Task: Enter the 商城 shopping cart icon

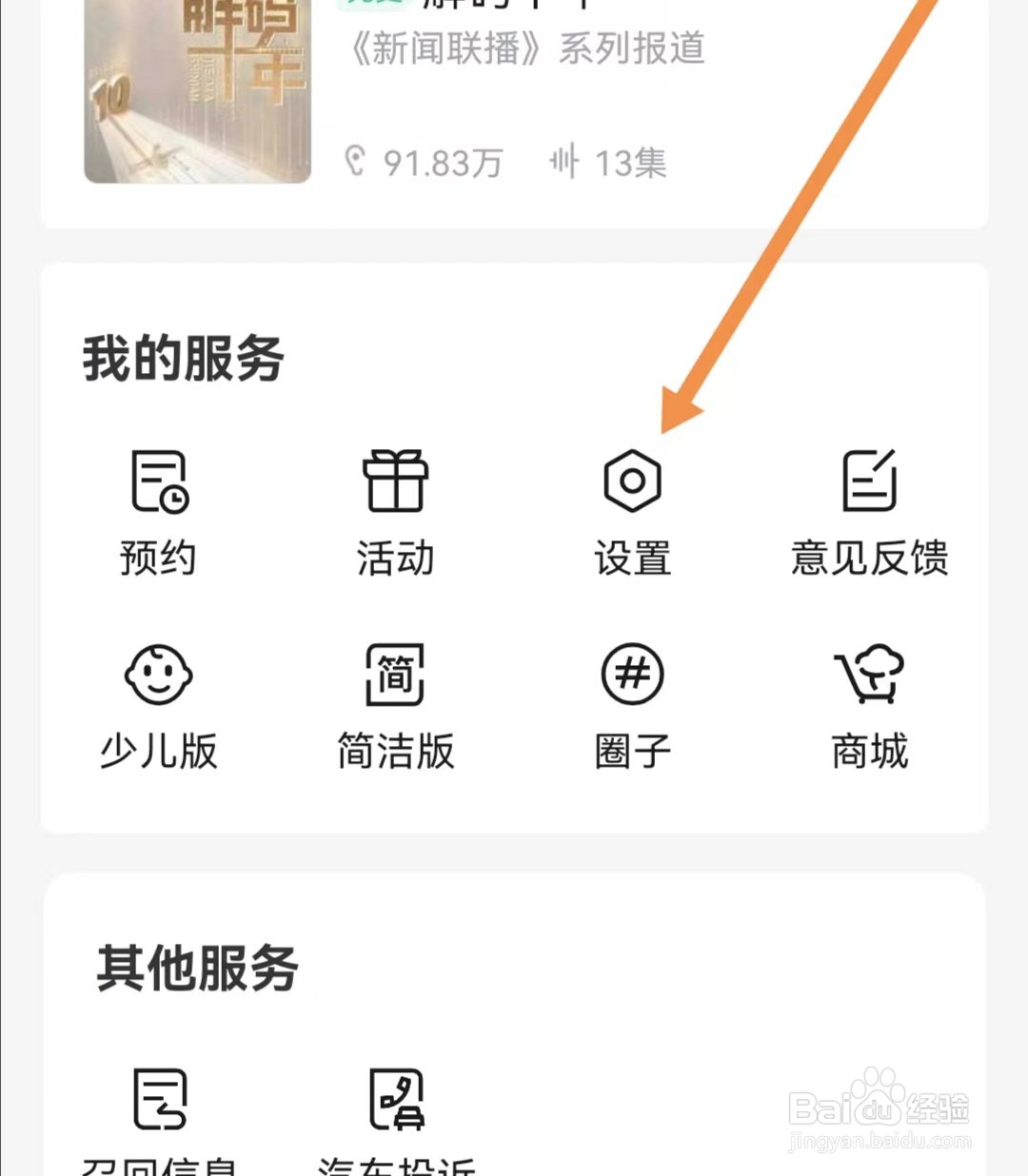Action: click(869, 674)
